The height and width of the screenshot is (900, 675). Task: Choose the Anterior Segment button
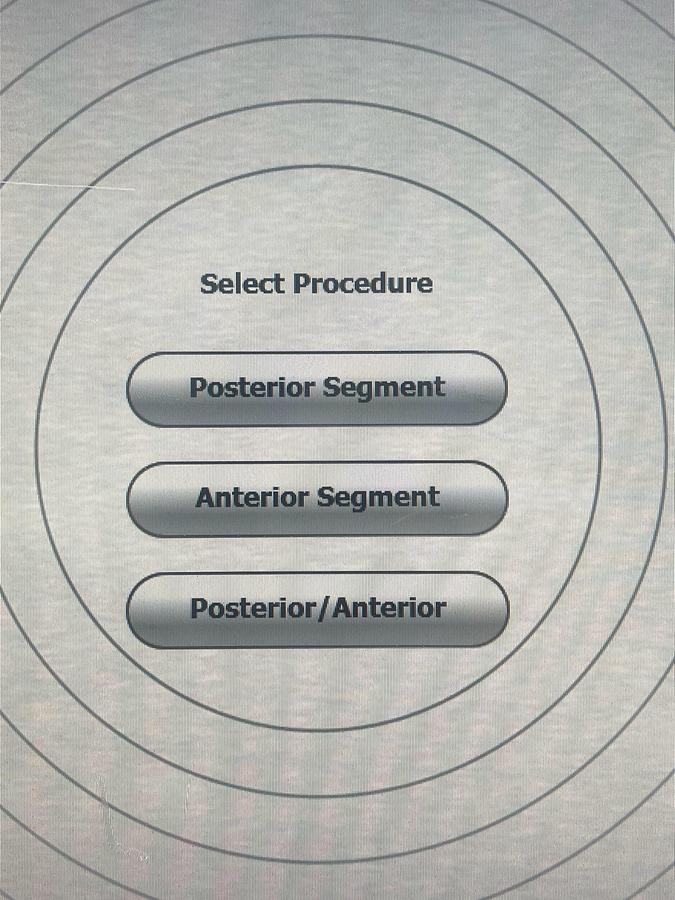[317, 498]
